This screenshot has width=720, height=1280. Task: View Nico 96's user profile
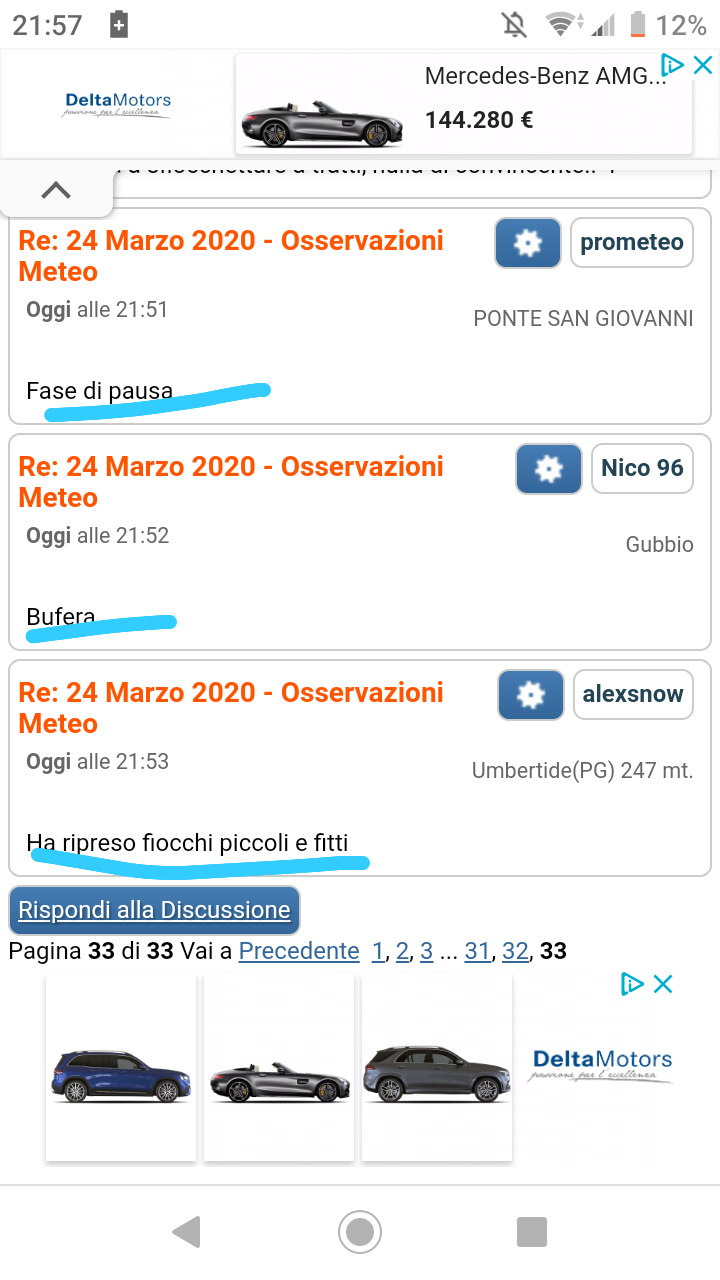642,469
